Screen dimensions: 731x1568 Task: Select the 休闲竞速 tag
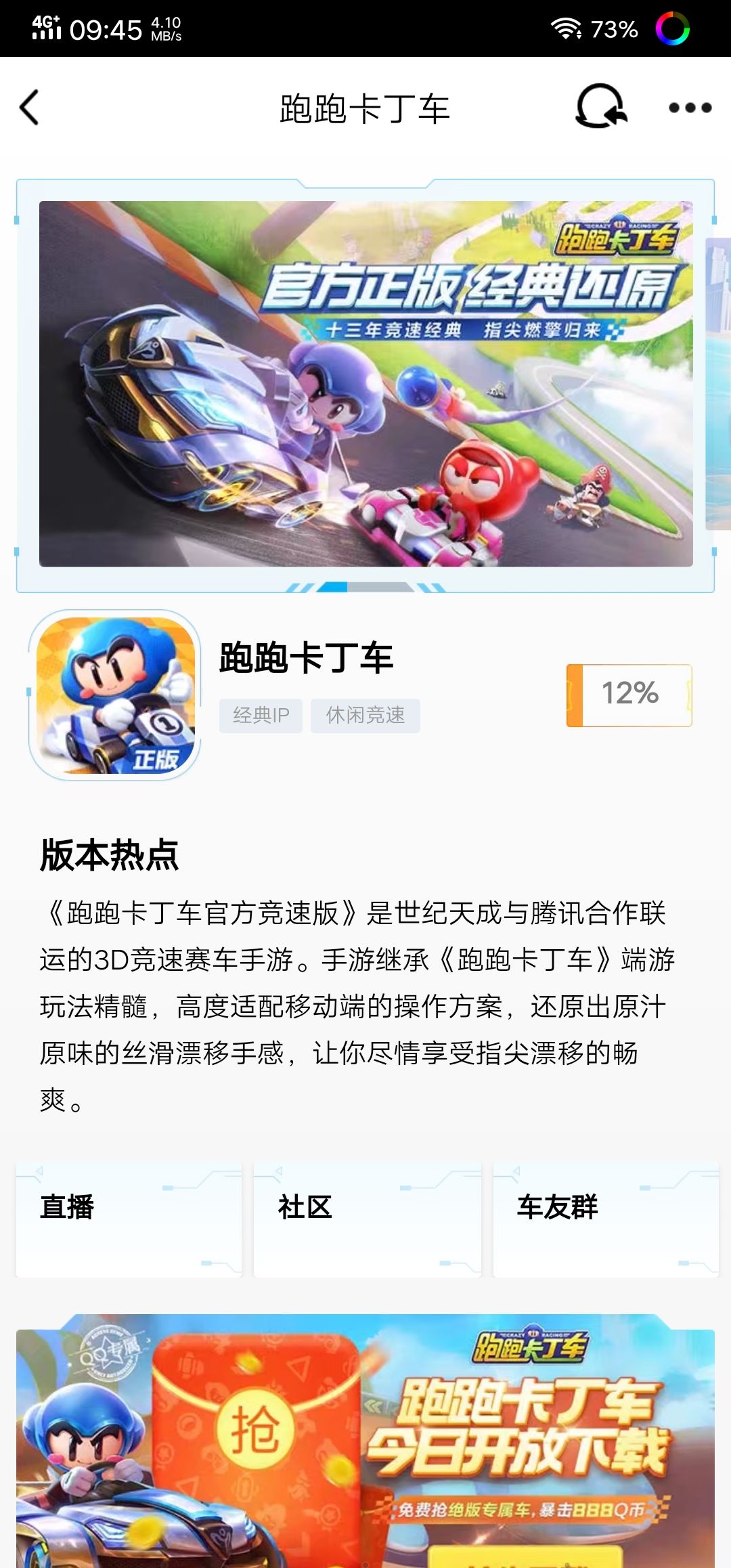click(x=365, y=716)
